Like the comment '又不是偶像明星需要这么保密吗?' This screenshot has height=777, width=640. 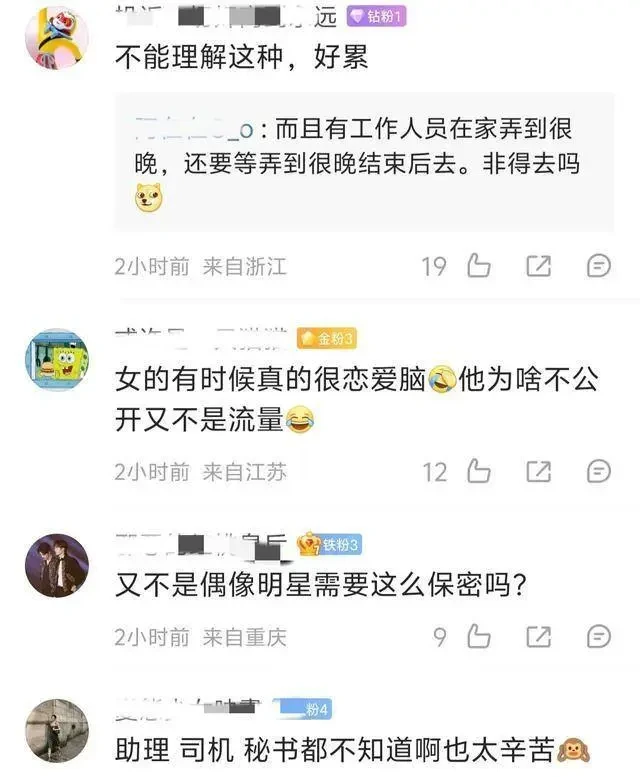coord(478,636)
